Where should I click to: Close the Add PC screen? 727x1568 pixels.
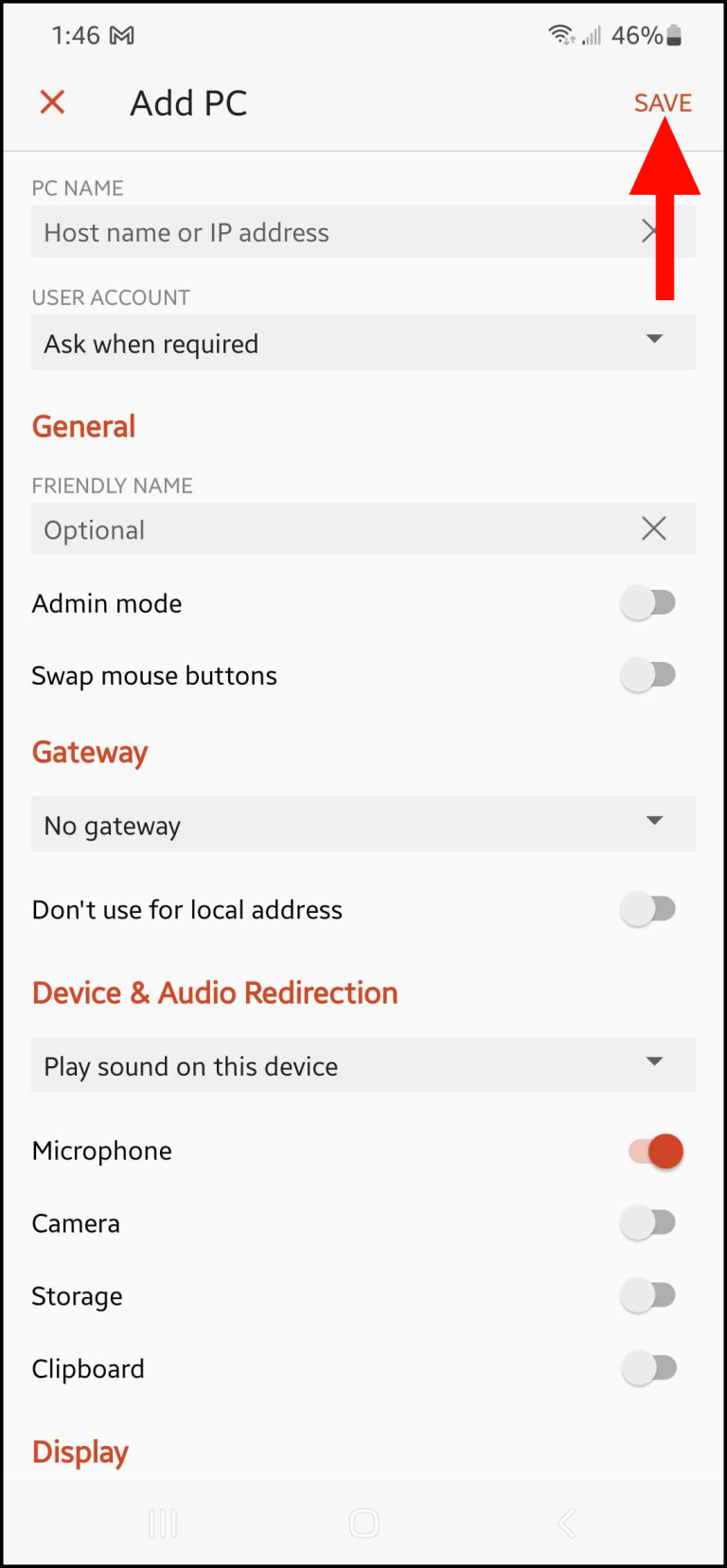(x=52, y=102)
